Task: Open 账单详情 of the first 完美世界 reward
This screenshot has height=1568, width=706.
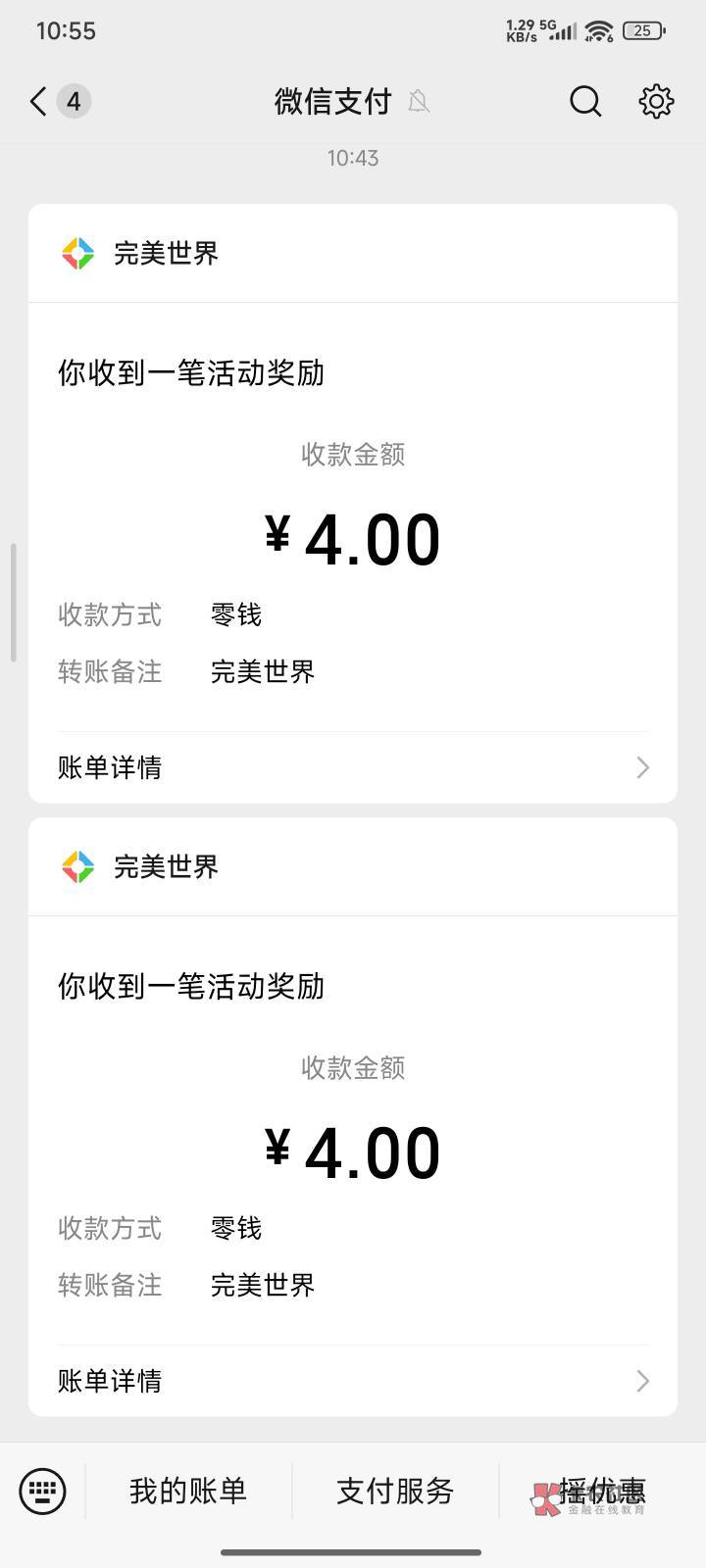Action: 353,767
